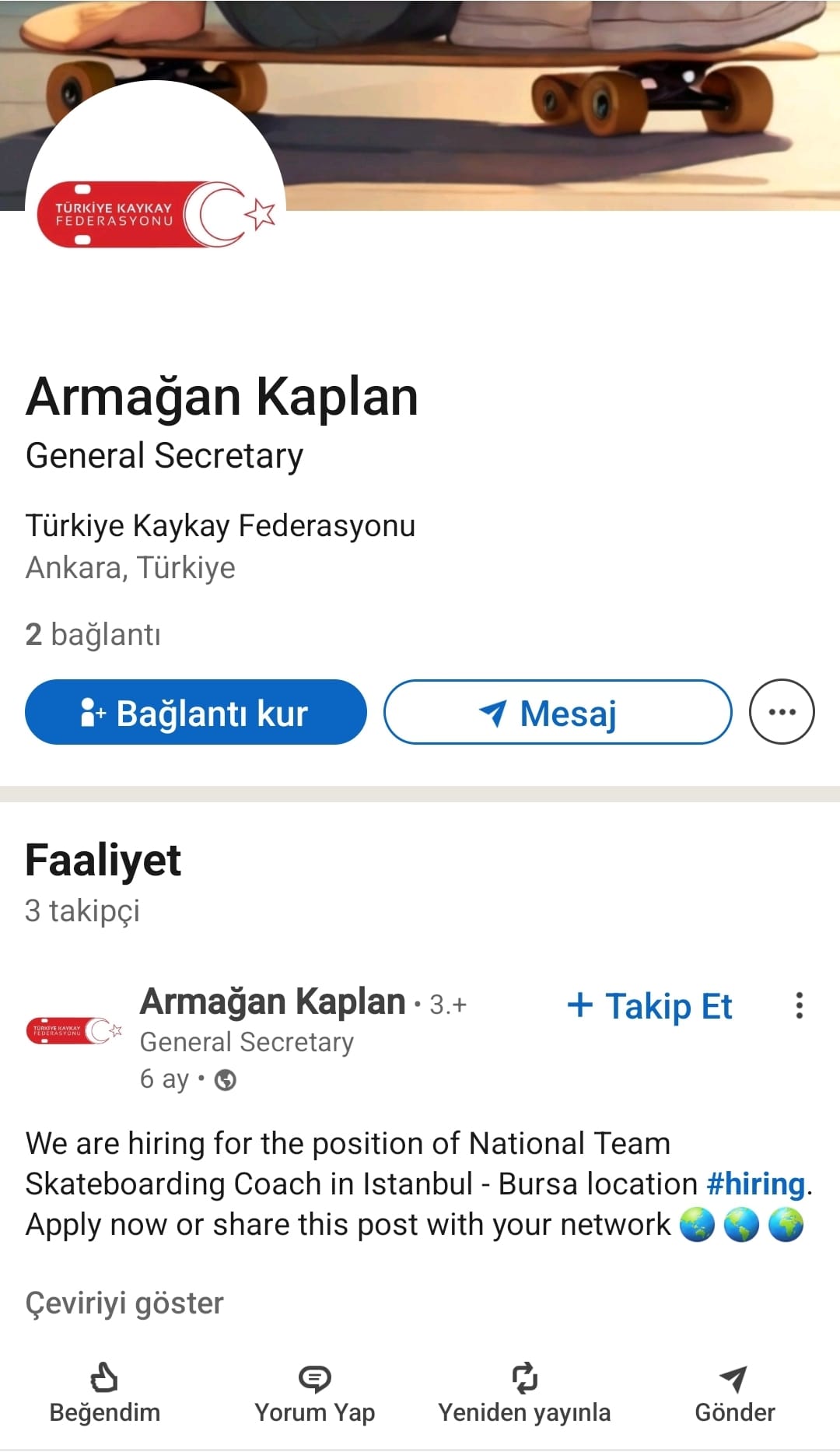Like the post with Beğendim
840x1452 pixels.
(104, 1393)
